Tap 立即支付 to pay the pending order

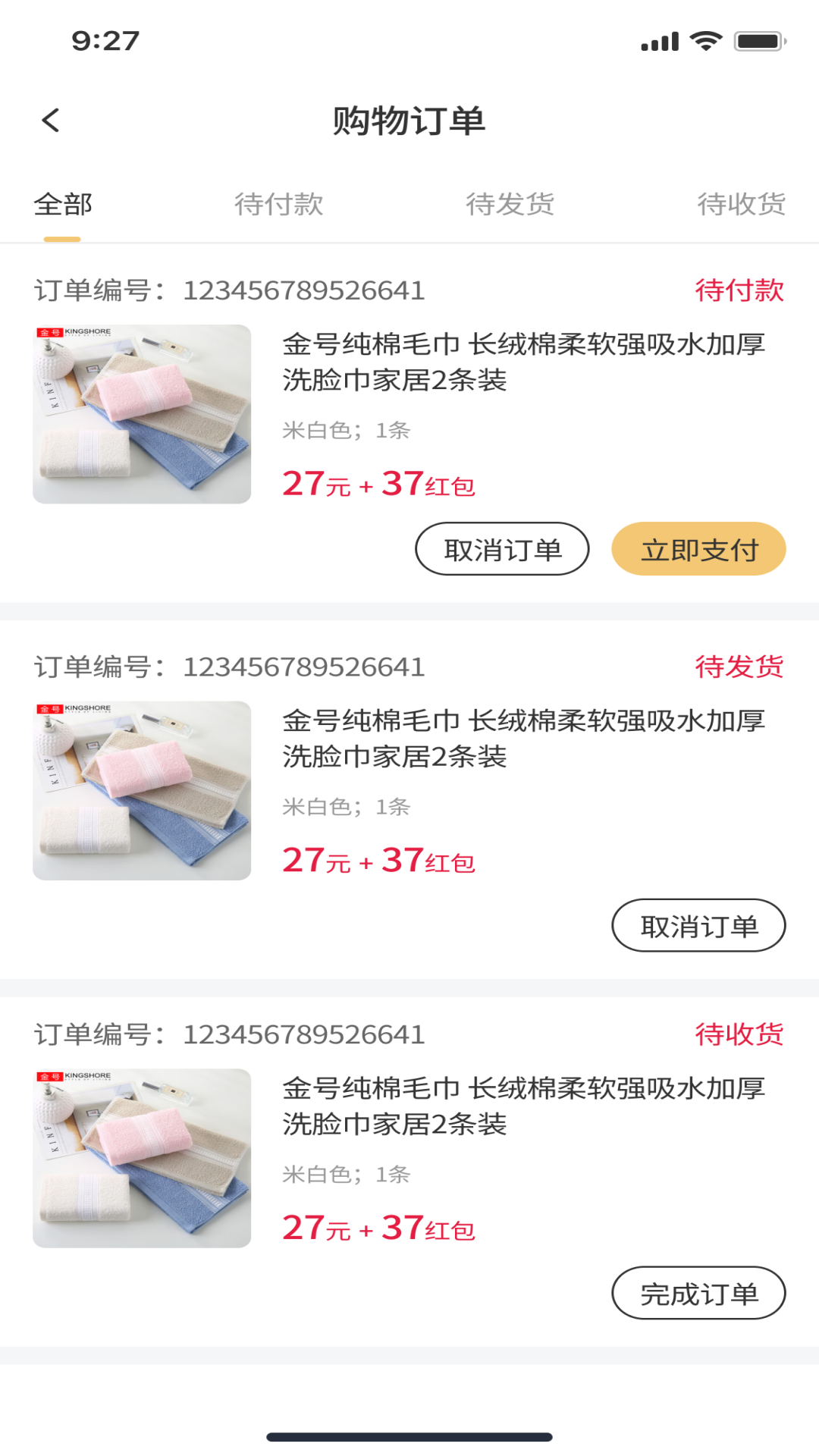click(x=699, y=548)
